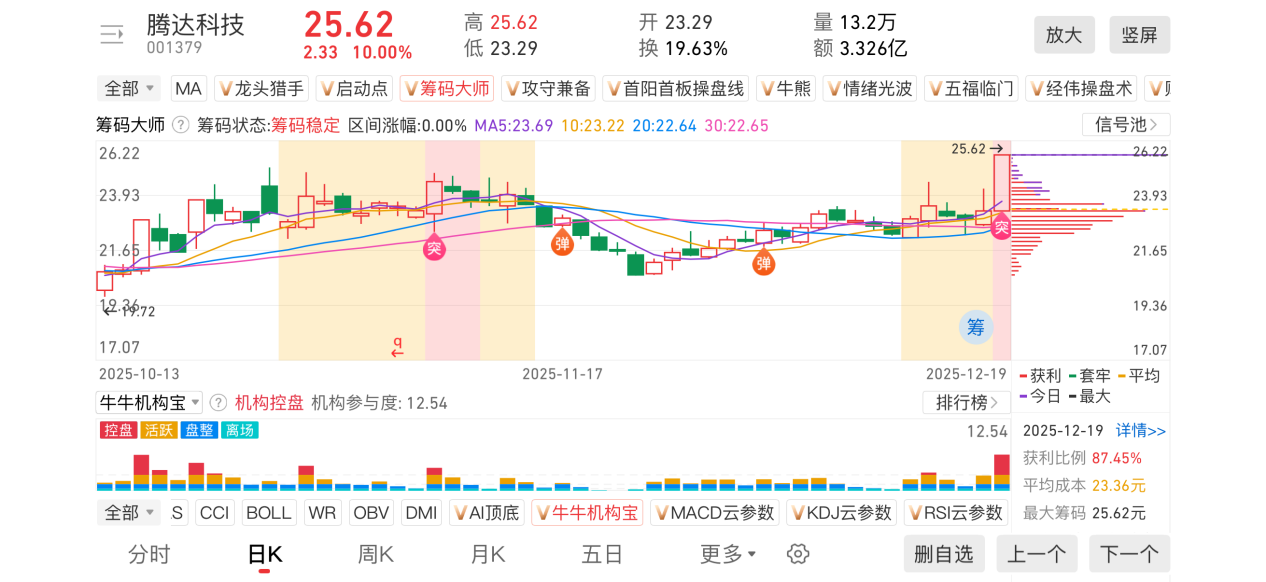Go to 下一个 next stock

coord(1129,554)
